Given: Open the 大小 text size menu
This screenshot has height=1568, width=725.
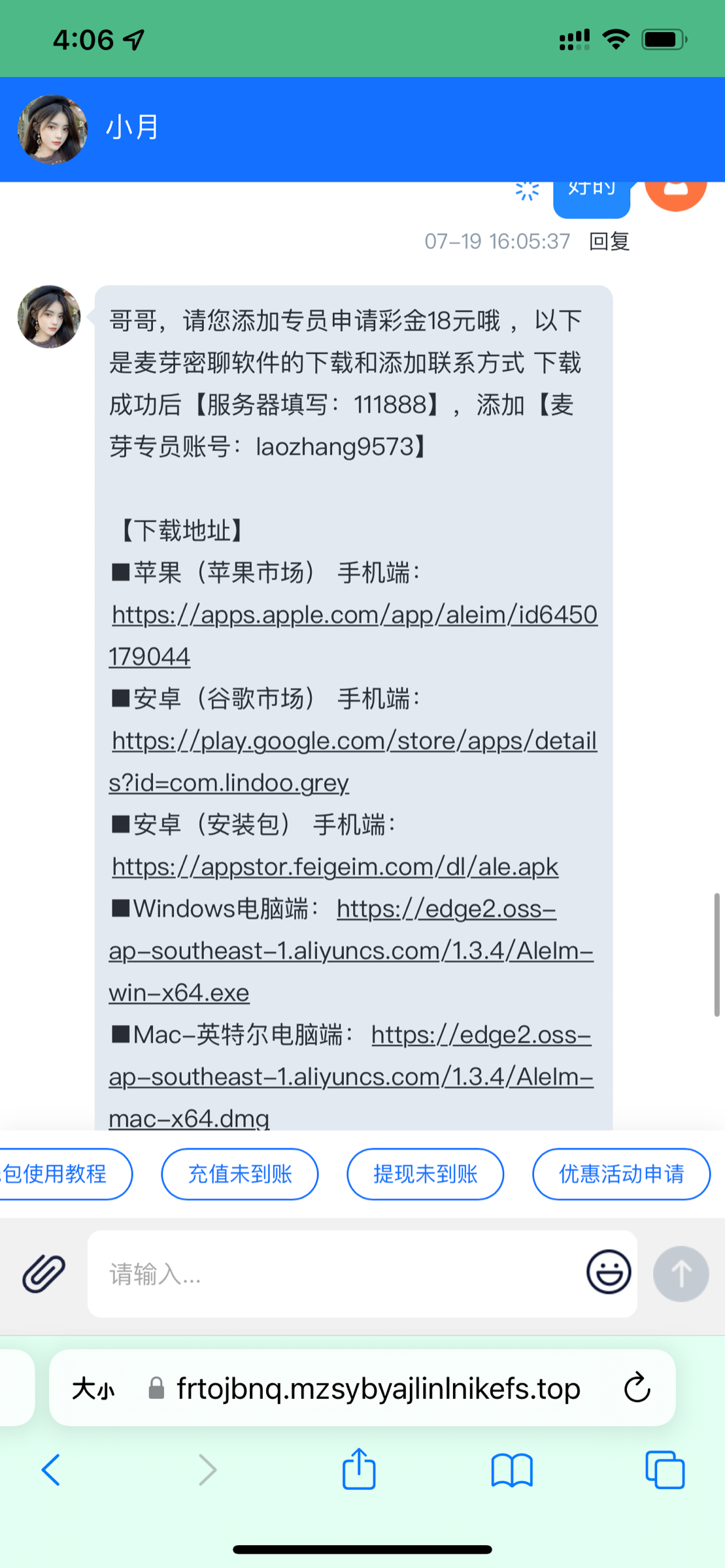Looking at the screenshot, I should (93, 1389).
